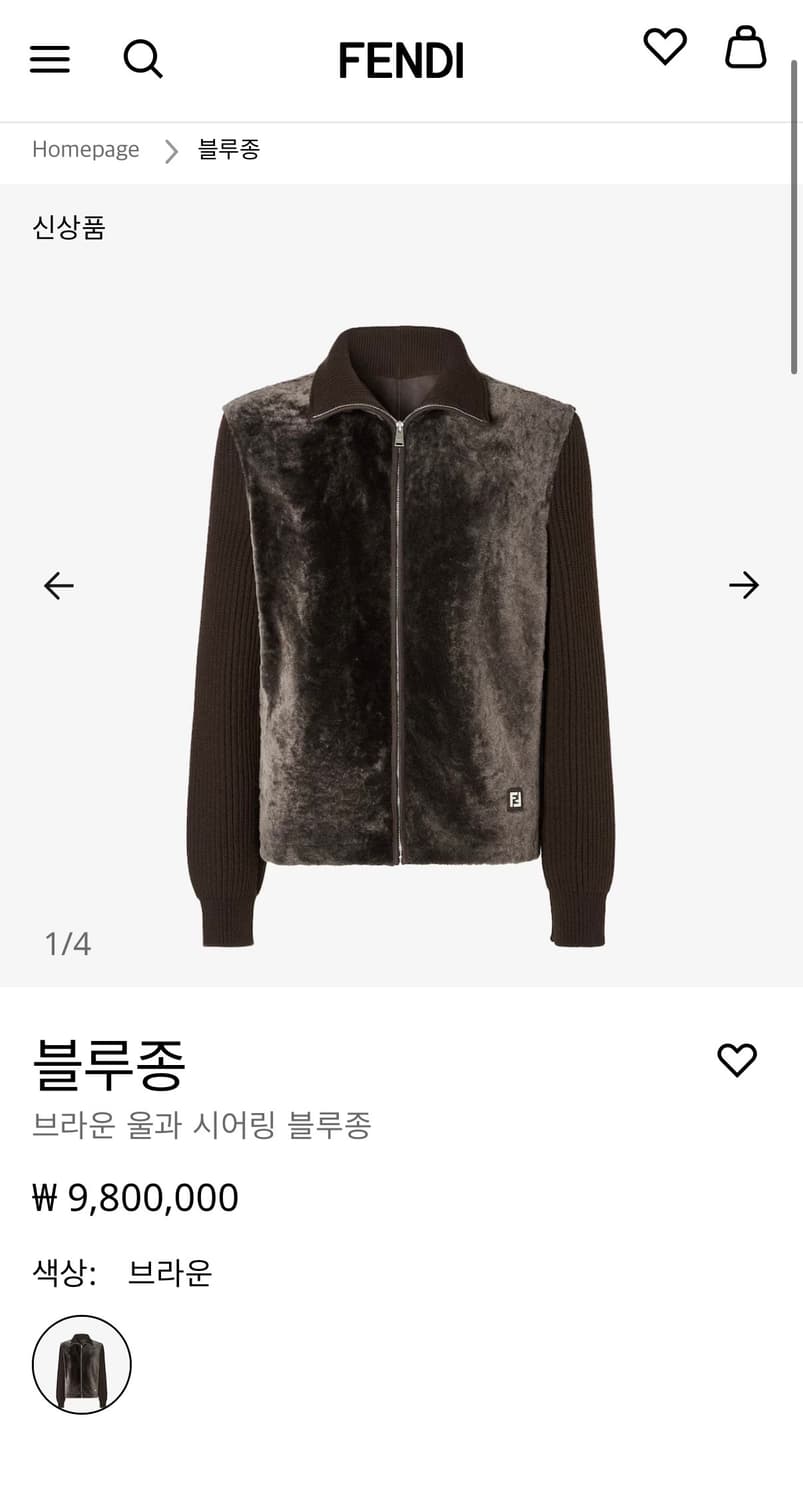803x1500 pixels.
Task: Click the magnifier to start searching products
Action: click(x=143, y=59)
